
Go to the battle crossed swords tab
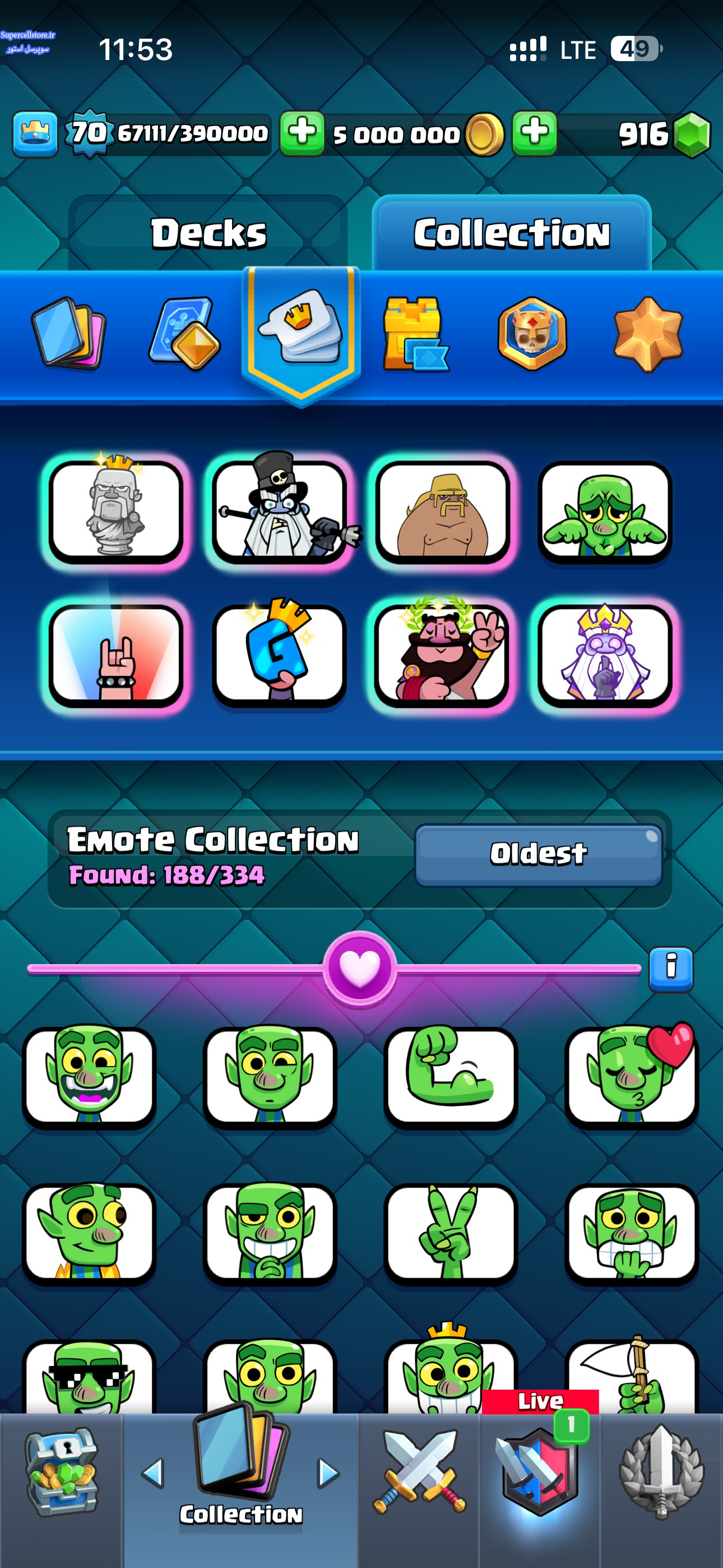(419, 1473)
